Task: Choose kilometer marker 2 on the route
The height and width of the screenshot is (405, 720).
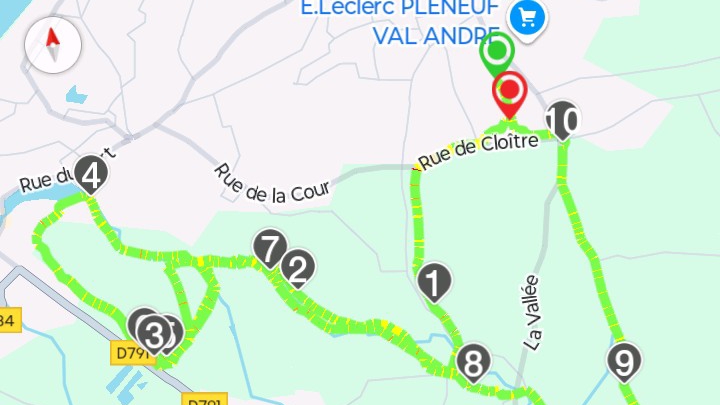Action: (x=296, y=267)
